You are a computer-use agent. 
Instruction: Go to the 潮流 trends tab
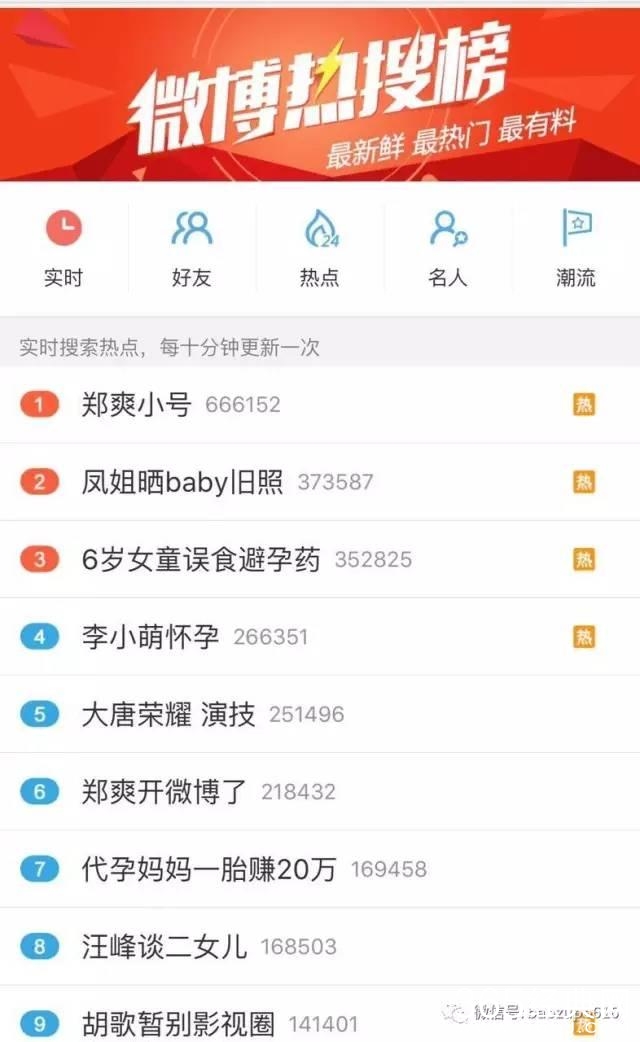[576, 249]
